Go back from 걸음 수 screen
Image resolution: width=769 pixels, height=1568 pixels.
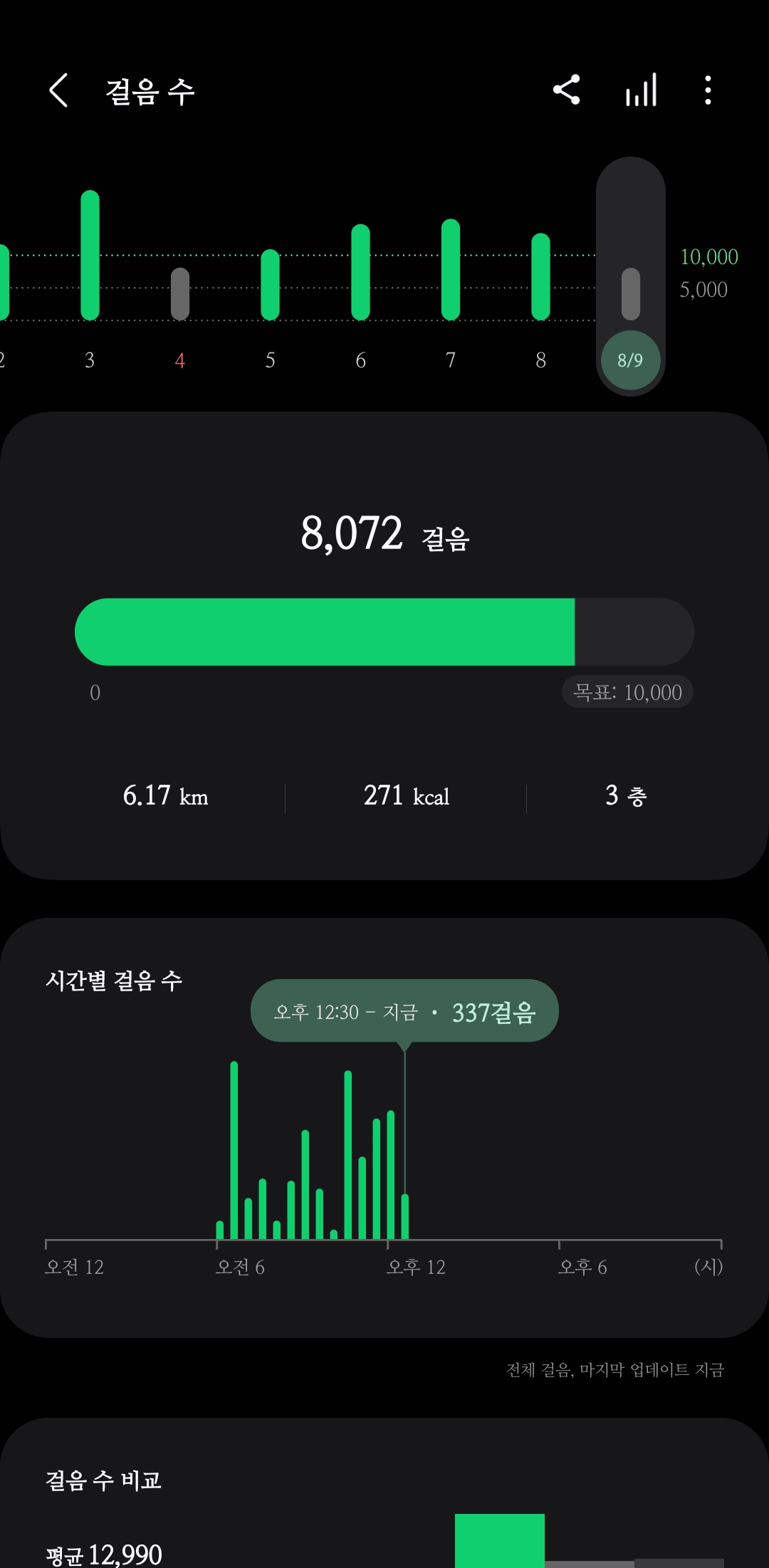[59, 90]
